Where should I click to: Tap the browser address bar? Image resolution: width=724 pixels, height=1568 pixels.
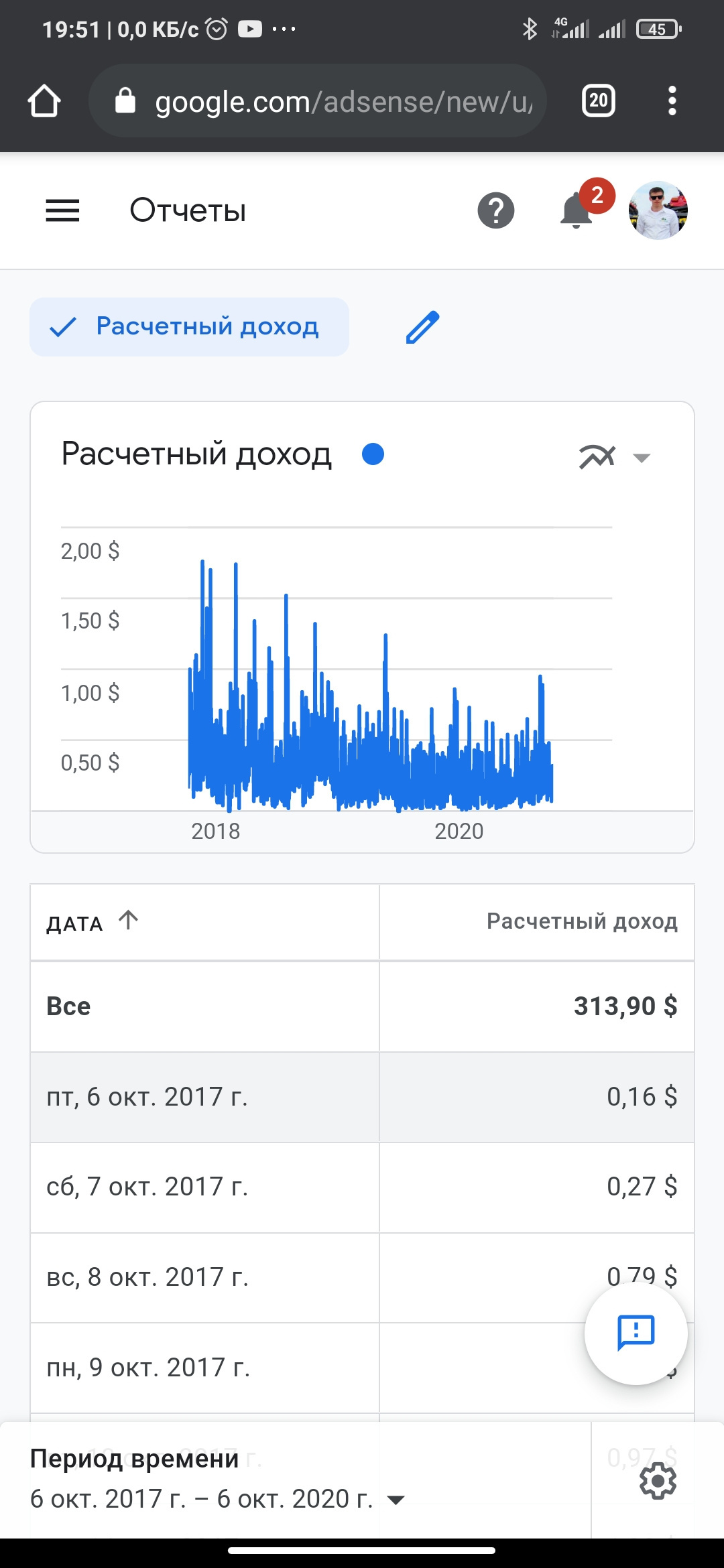(317, 101)
